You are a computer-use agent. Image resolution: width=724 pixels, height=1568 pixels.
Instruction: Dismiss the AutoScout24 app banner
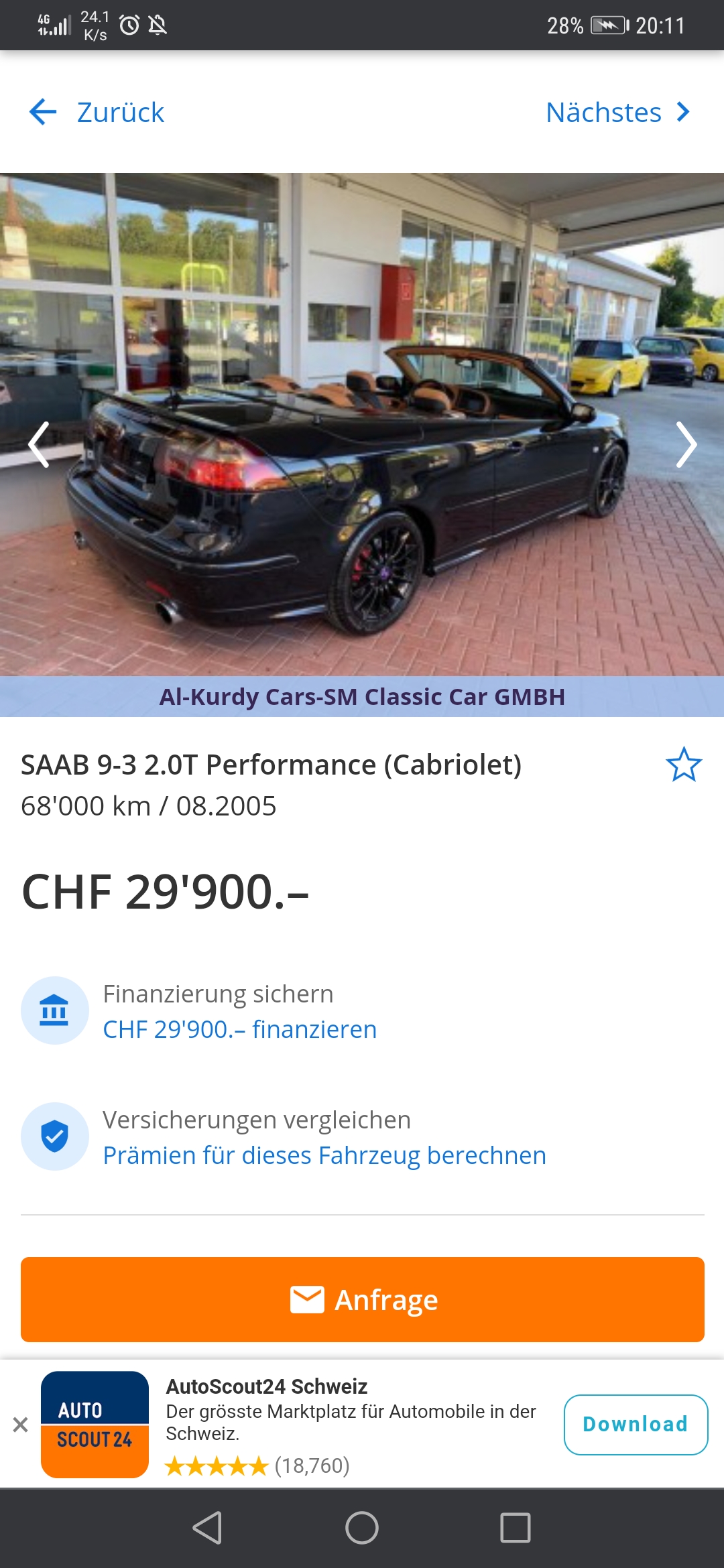(20, 1424)
